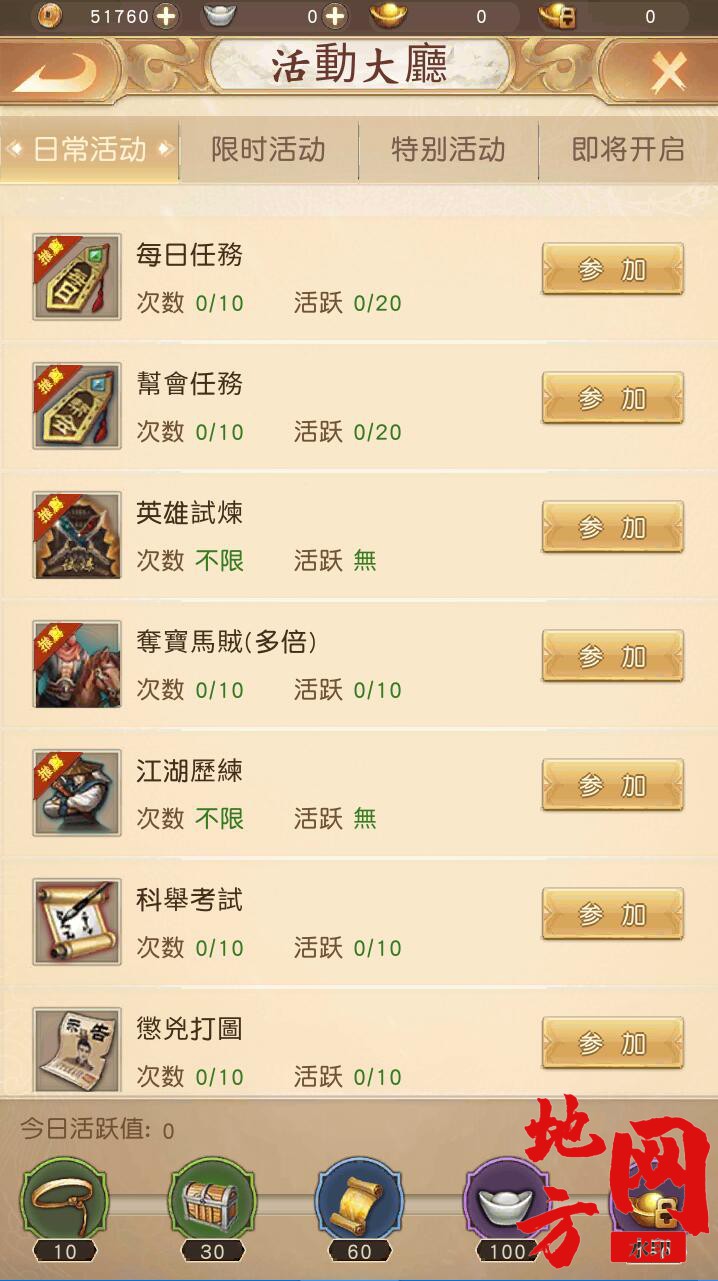Switch to the 限时活动 tab
Image resolution: width=718 pixels, height=1281 pixels.
268,150
